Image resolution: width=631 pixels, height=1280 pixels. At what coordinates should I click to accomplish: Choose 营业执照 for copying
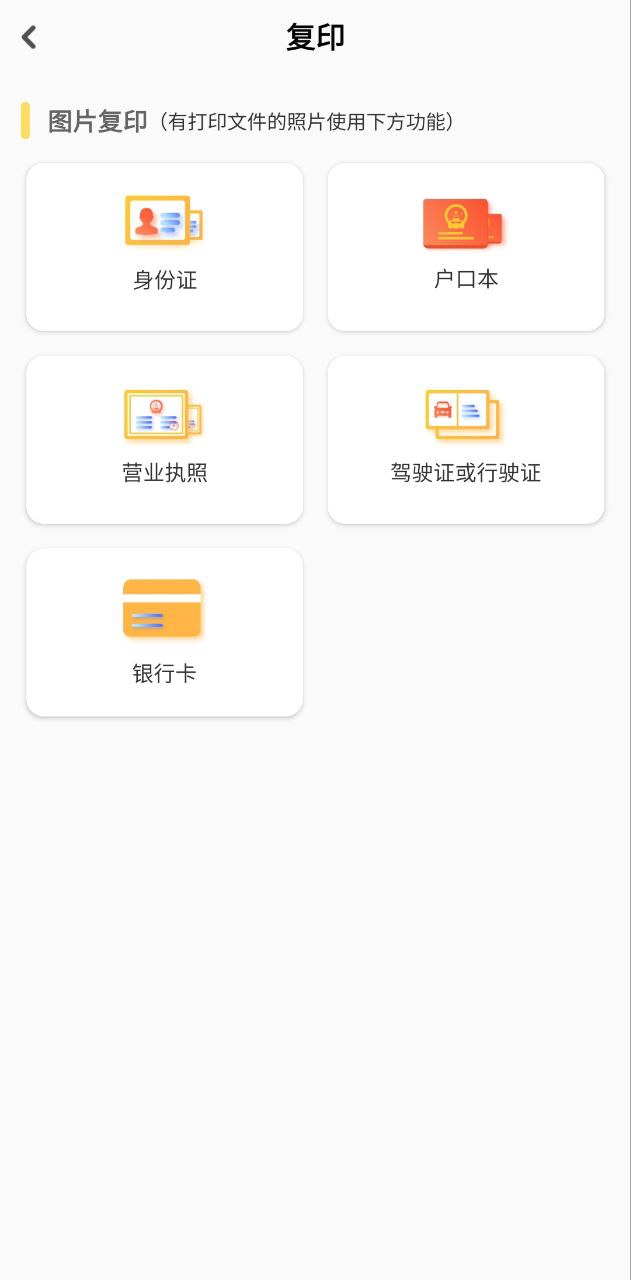click(x=164, y=440)
